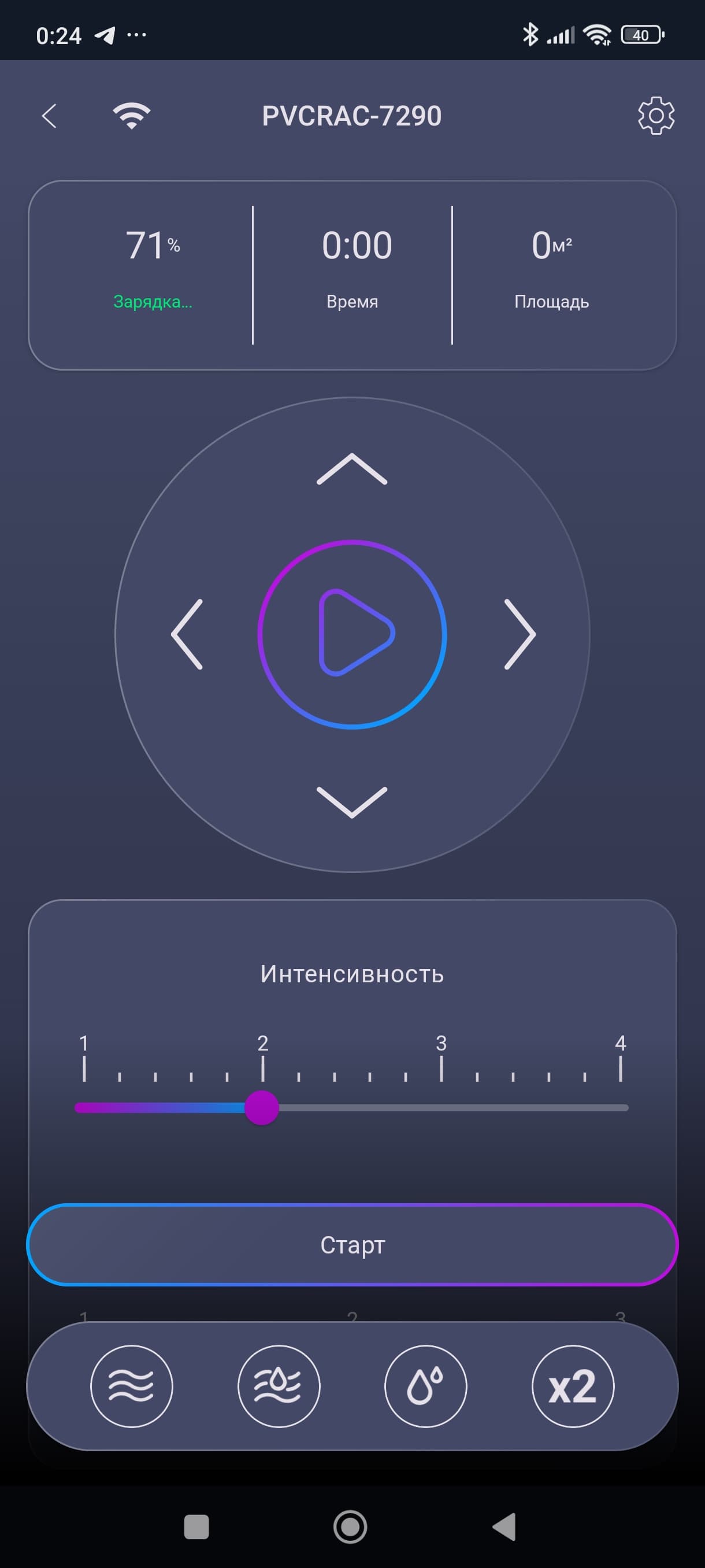Image resolution: width=705 pixels, height=1568 pixels.
Task: Open recent apps with the square button
Action: point(196,1526)
